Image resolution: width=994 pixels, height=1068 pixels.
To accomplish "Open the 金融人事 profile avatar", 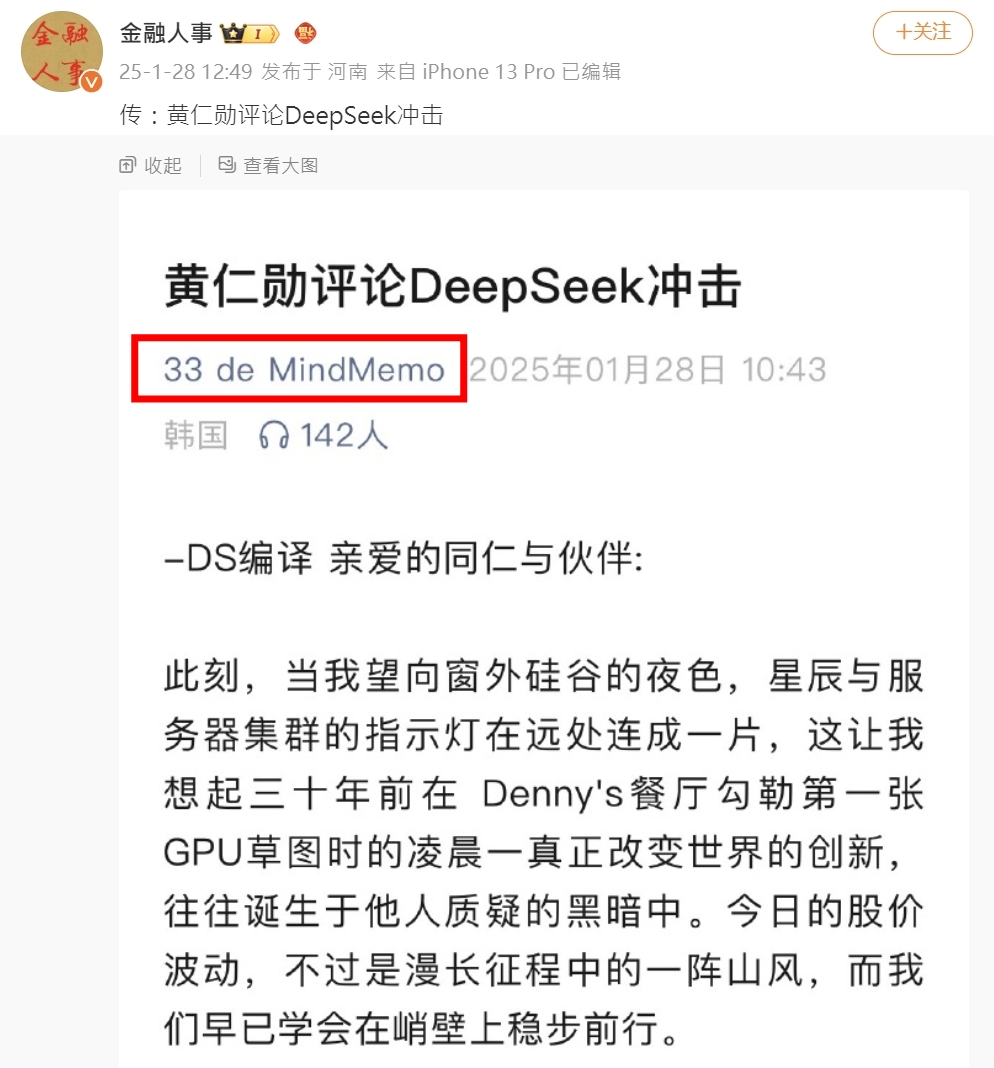I will click(62, 52).
